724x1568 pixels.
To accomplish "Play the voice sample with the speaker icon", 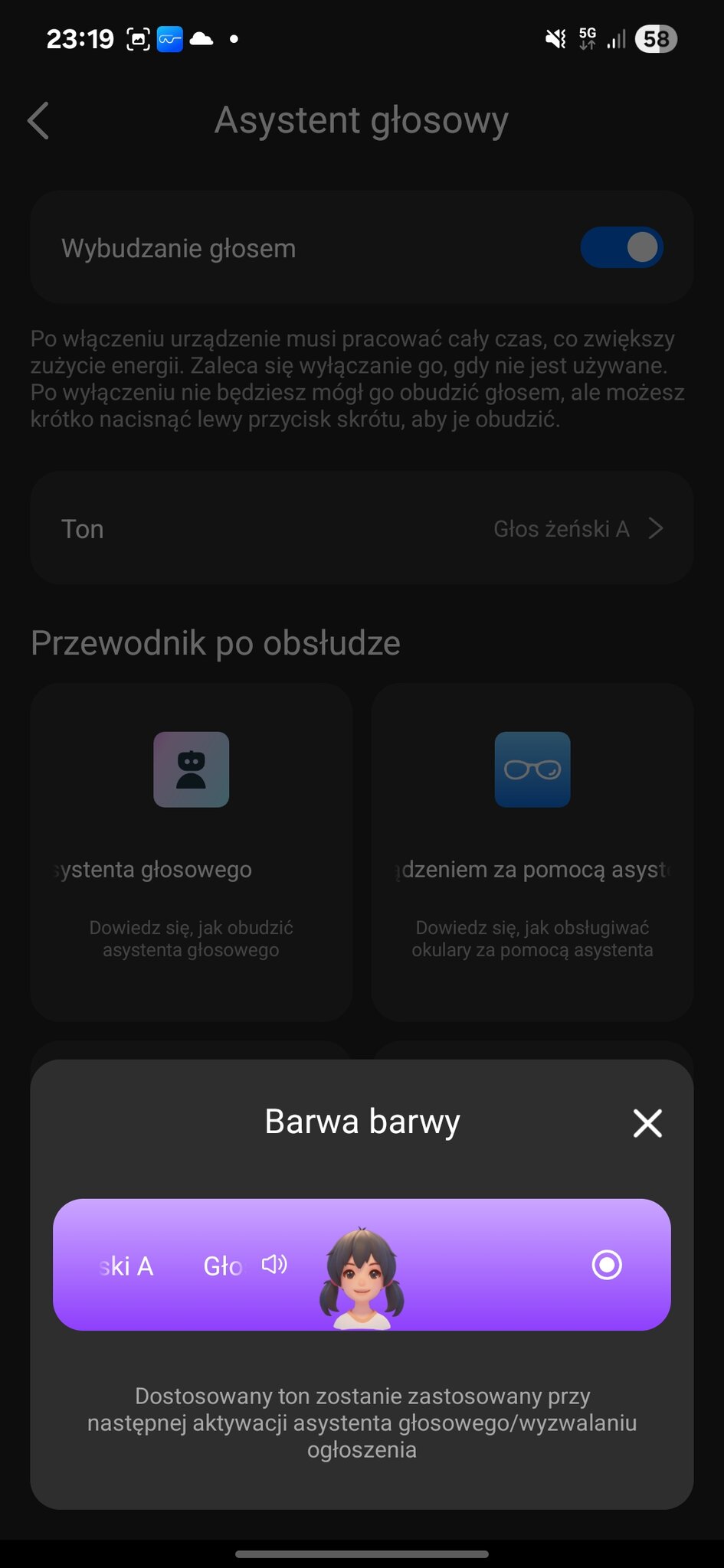I will pyautogui.click(x=274, y=1264).
